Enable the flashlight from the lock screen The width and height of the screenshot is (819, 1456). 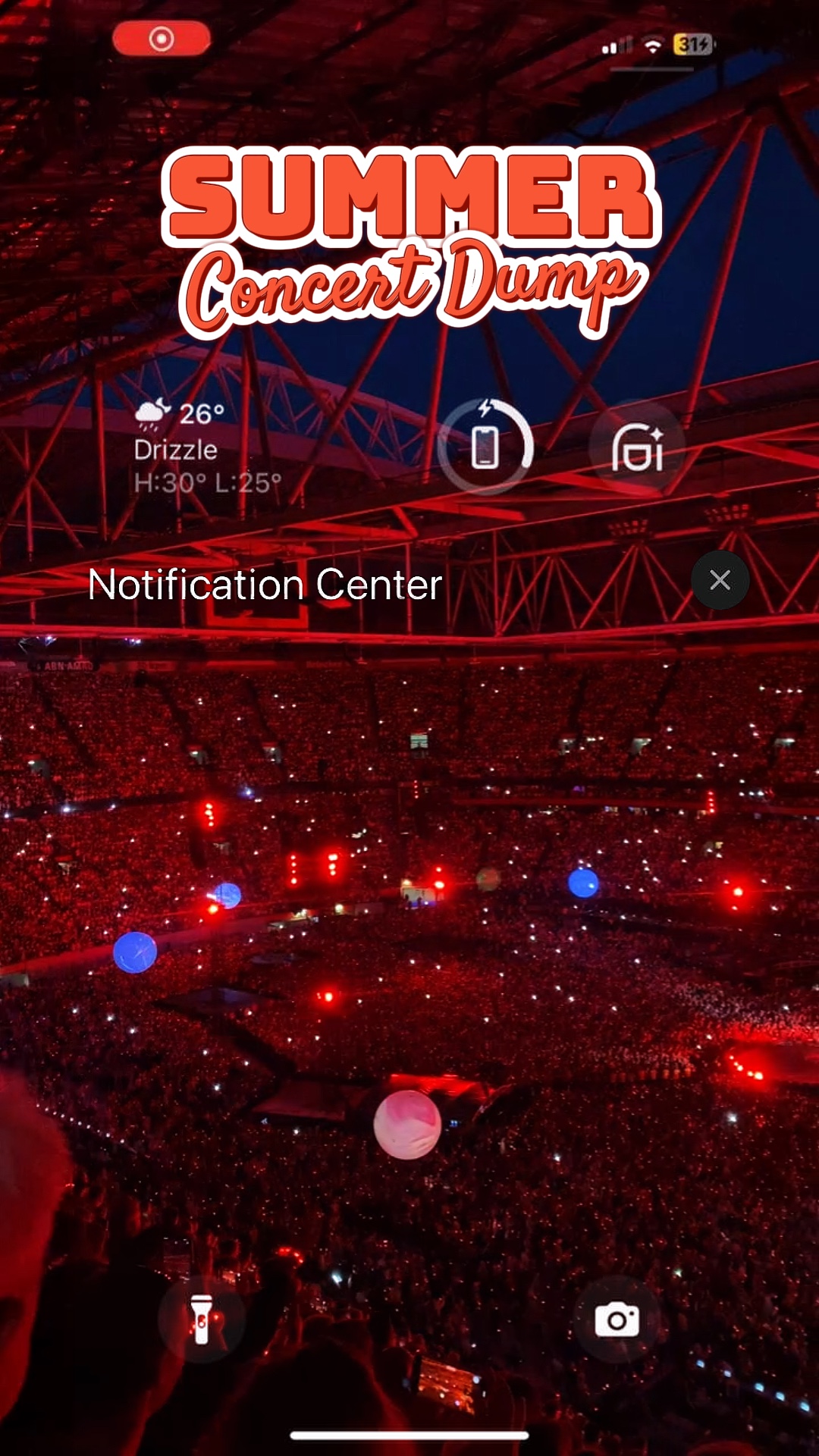tap(202, 1321)
